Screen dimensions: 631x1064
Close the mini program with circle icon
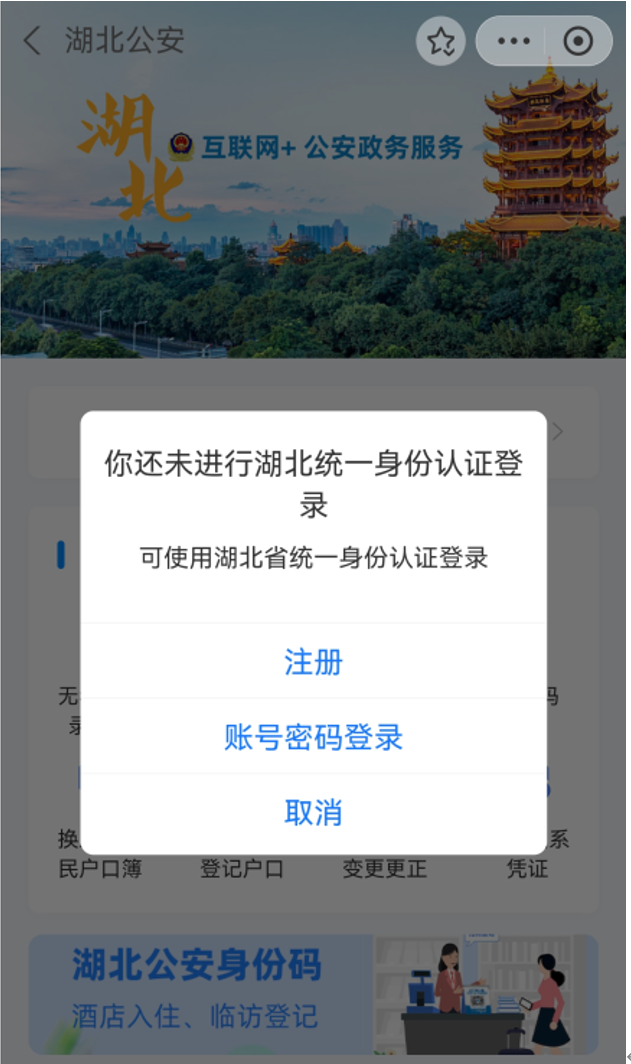coord(578,41)
